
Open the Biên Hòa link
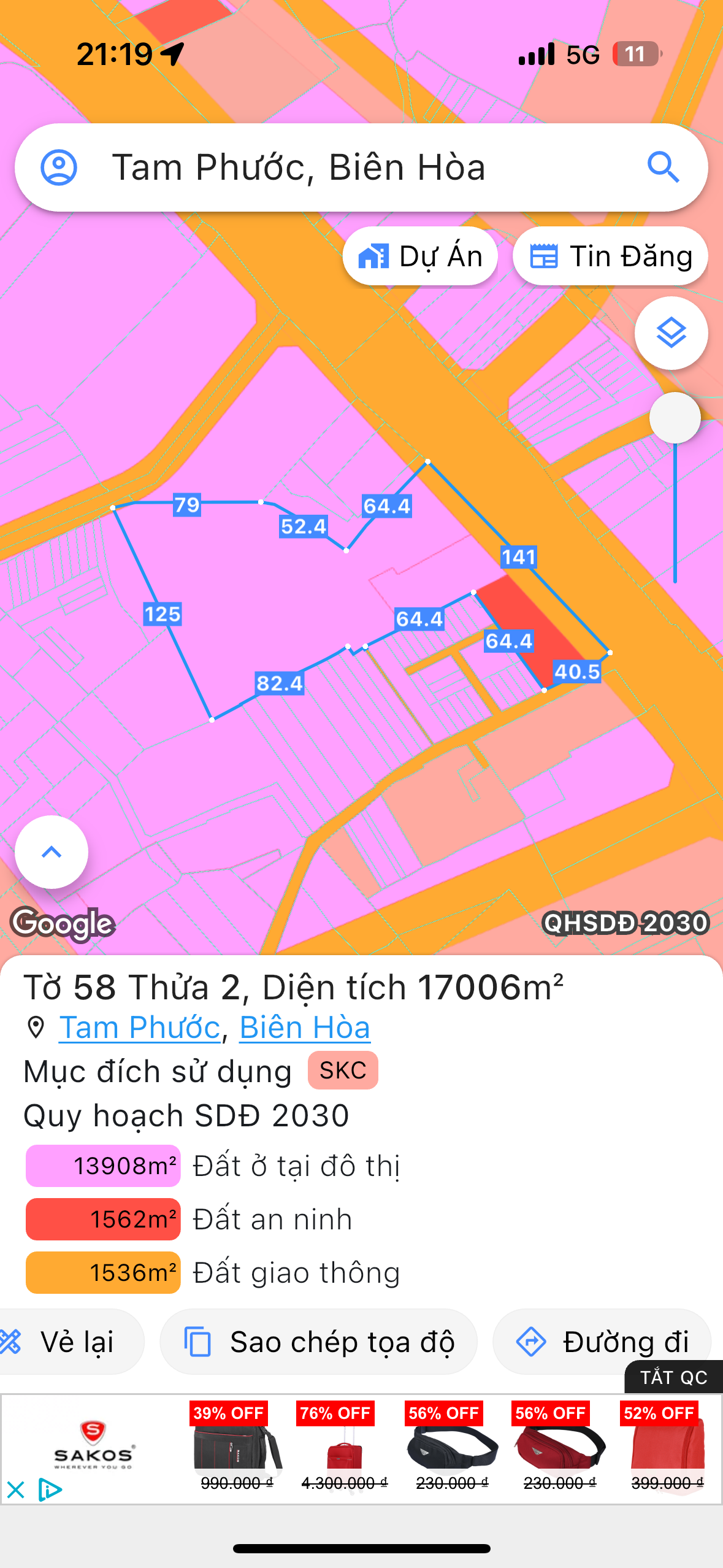[305, 1028]
